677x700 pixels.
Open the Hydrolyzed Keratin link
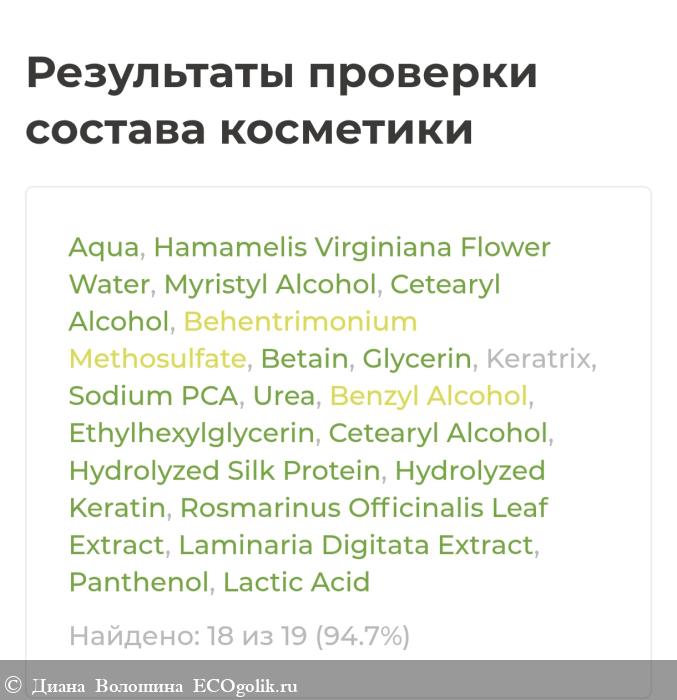[470, 470]
